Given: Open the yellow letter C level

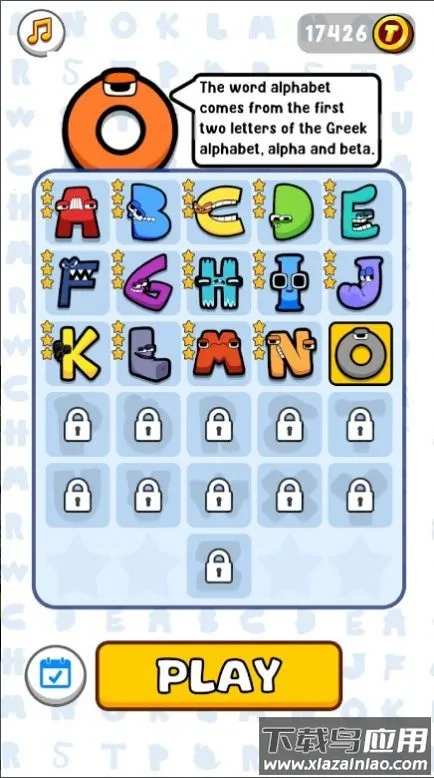Looking at the screenshot, I should pyautogui.click(x=219, y=211).
